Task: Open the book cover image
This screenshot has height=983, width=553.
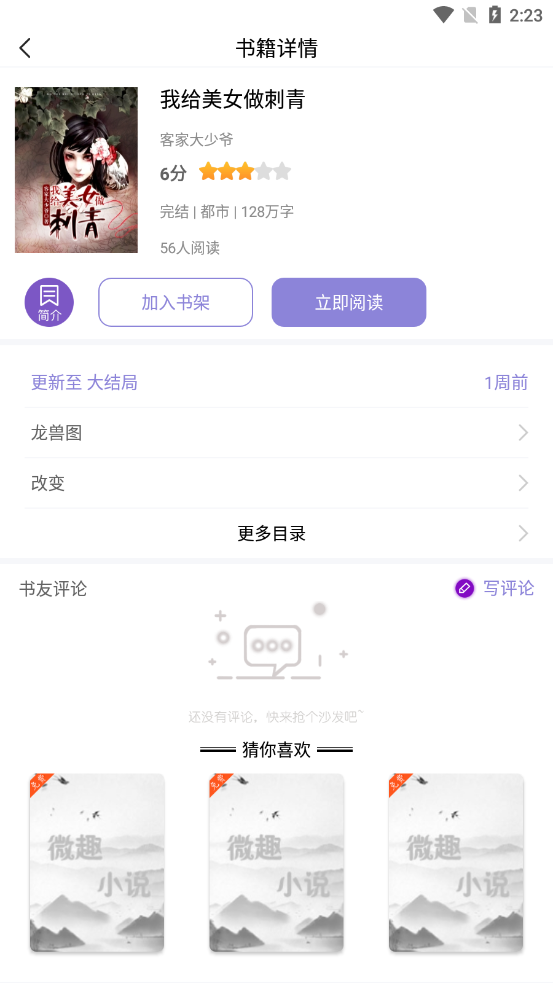Action: tap(76, 170)
